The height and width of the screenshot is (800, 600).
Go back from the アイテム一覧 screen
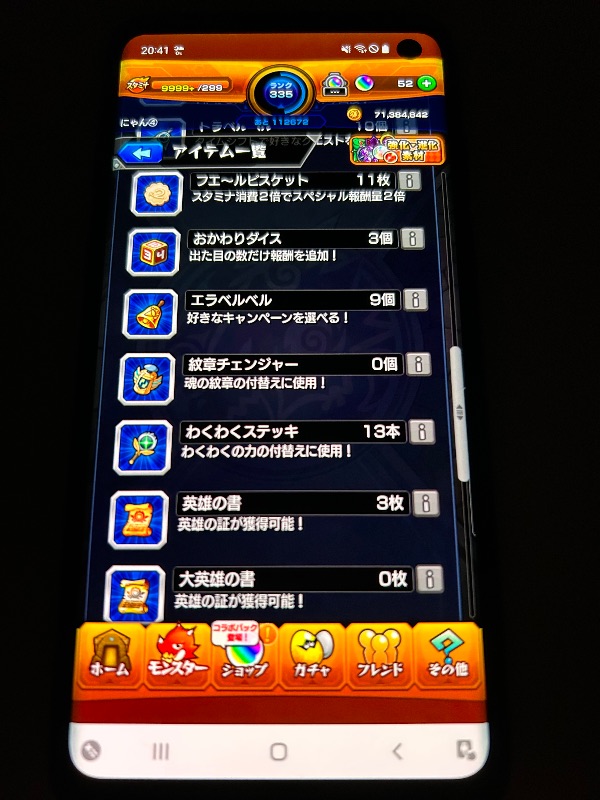(x=141, y=153)
